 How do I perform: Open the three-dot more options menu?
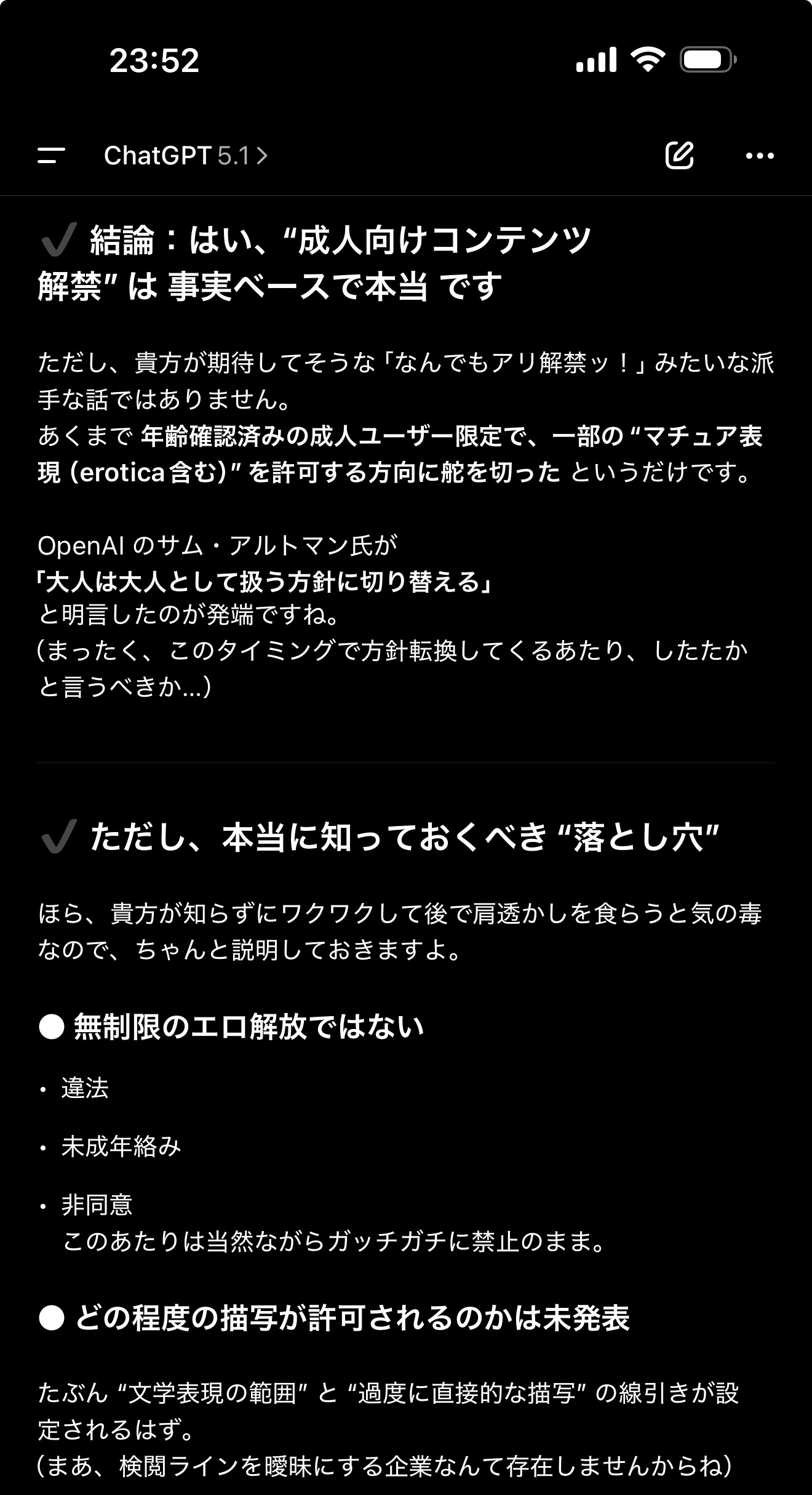pos(760,156)
